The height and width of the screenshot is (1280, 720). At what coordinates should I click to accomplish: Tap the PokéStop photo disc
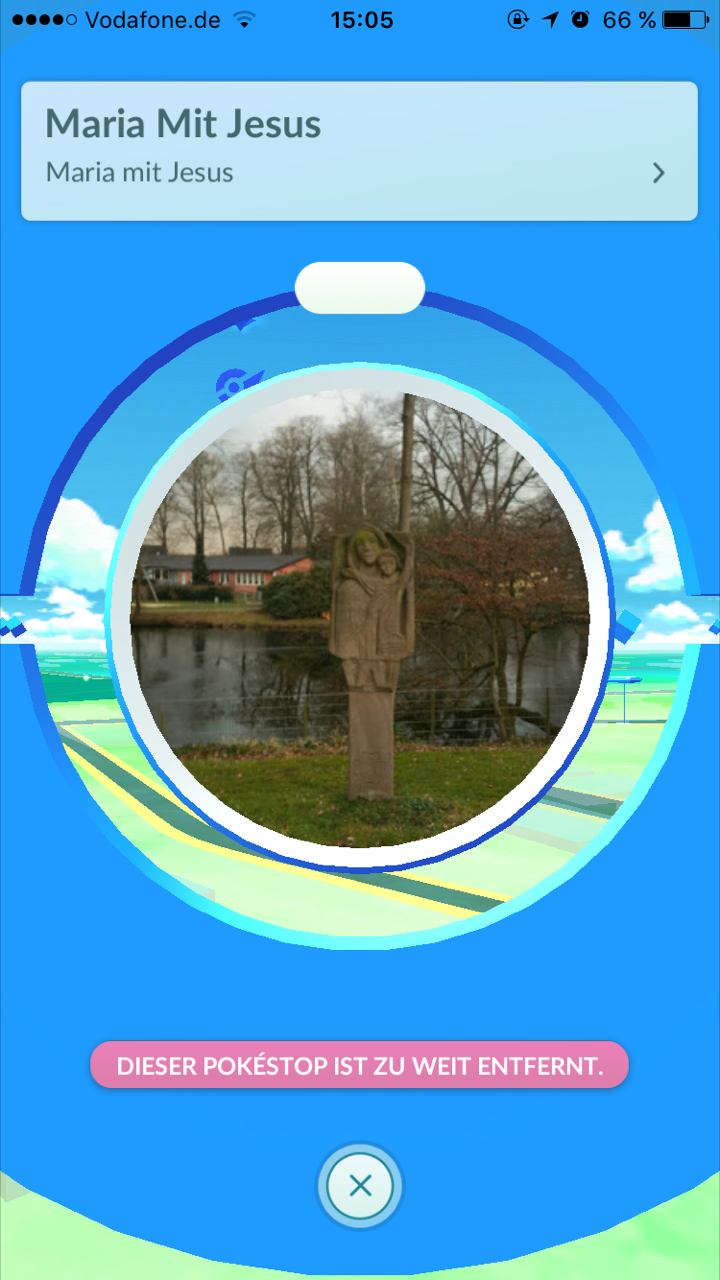360,620
